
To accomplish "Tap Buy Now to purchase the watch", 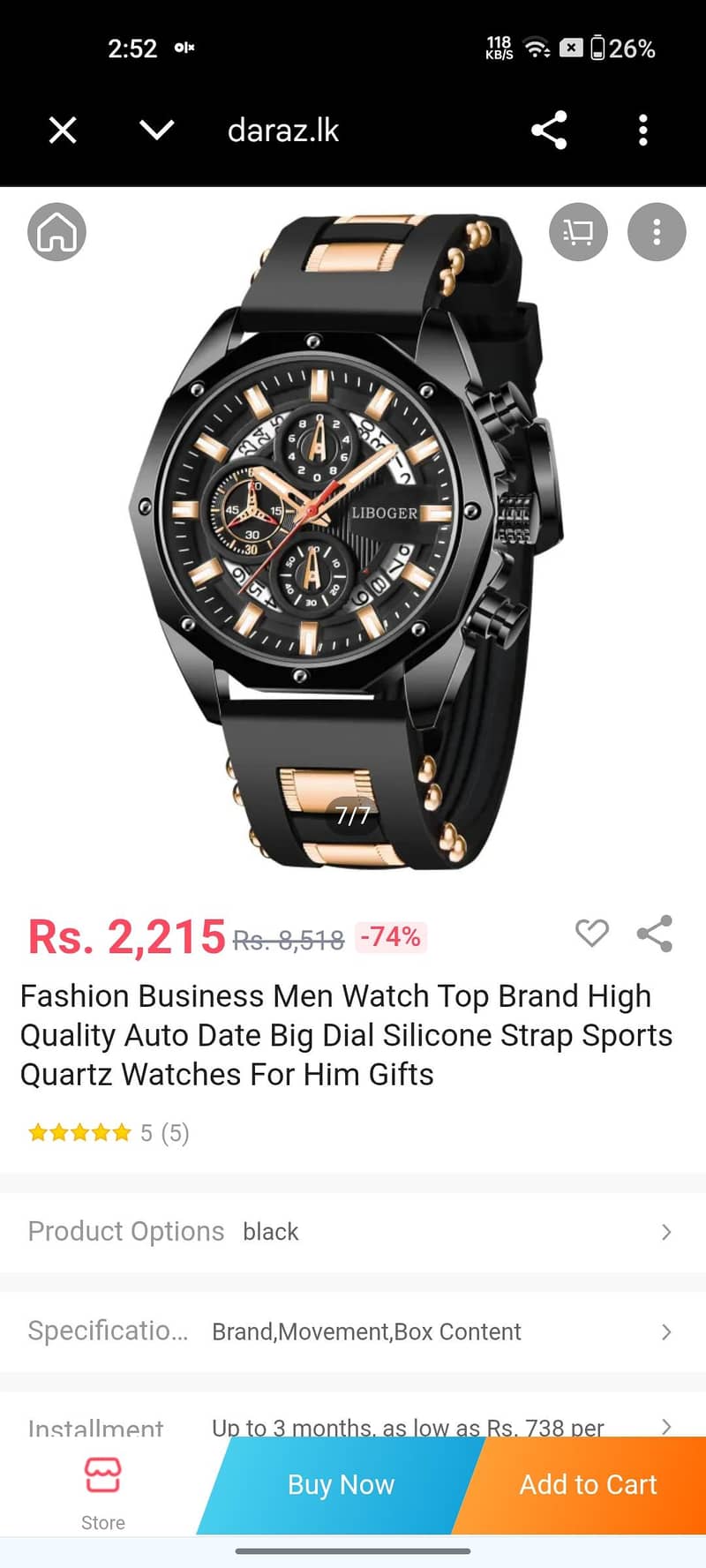I will tap(341, 1484).
